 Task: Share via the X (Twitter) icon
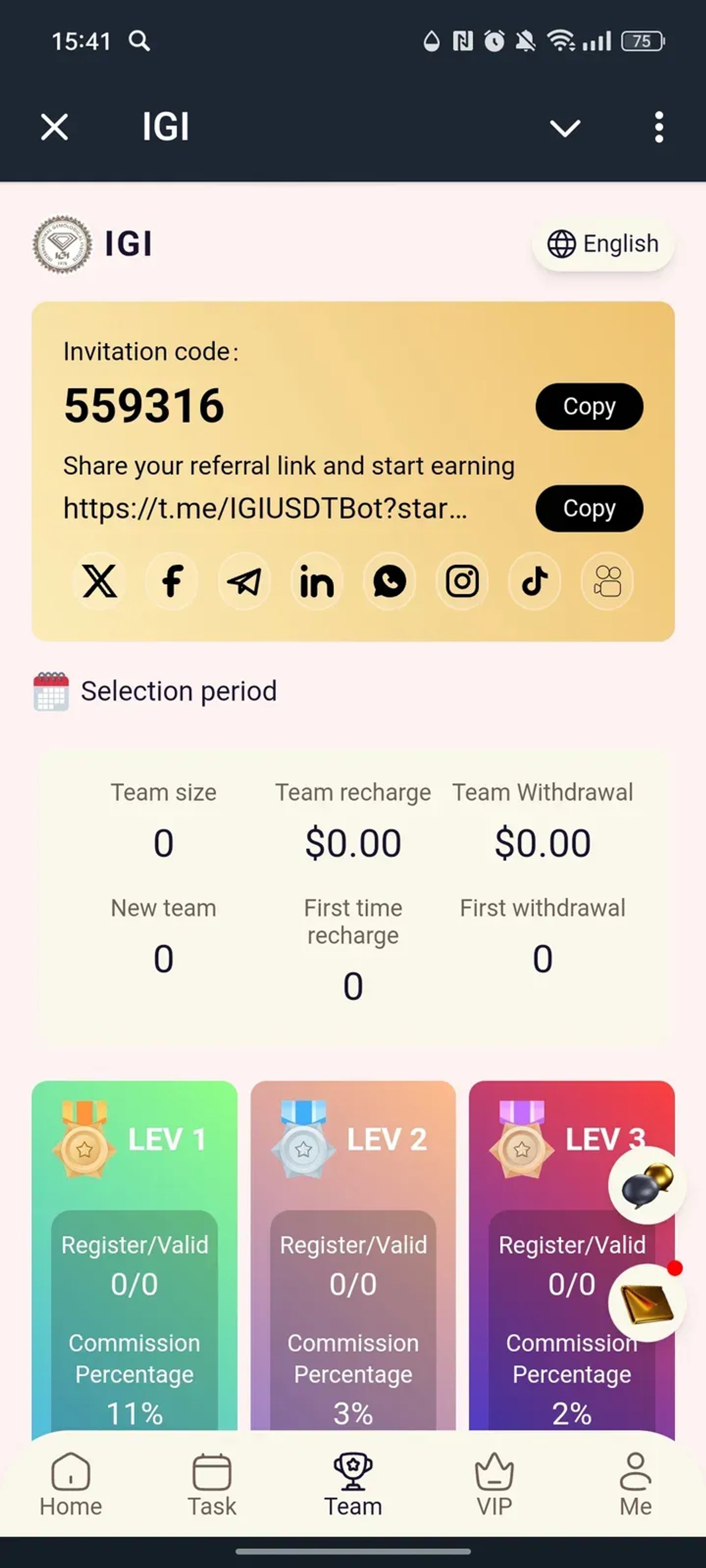tap(99, 581)
